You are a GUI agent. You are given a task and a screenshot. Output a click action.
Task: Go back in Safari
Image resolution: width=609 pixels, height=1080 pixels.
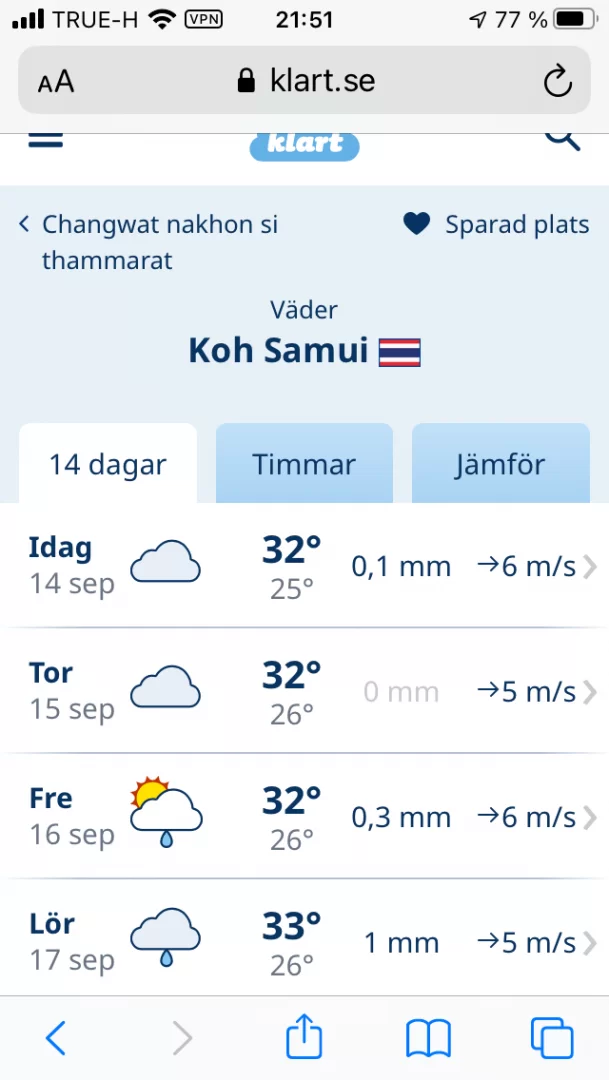tap(56, 1039)
